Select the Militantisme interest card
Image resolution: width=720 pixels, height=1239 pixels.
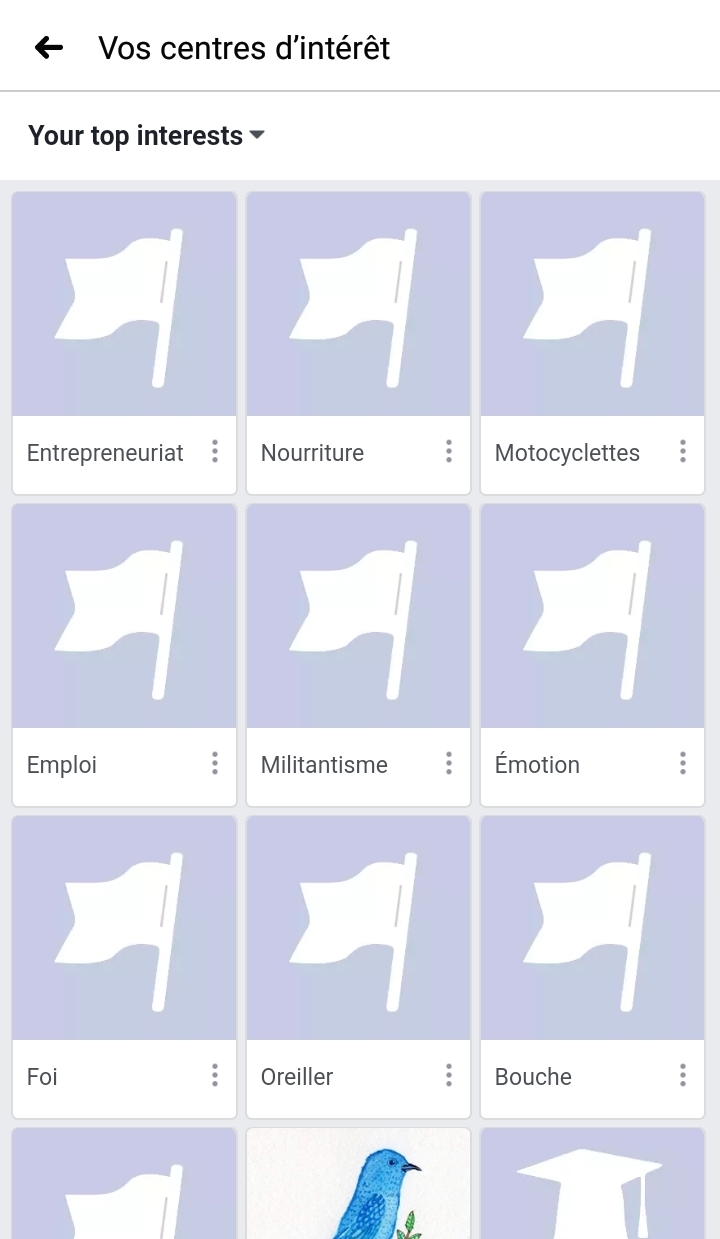358,616
